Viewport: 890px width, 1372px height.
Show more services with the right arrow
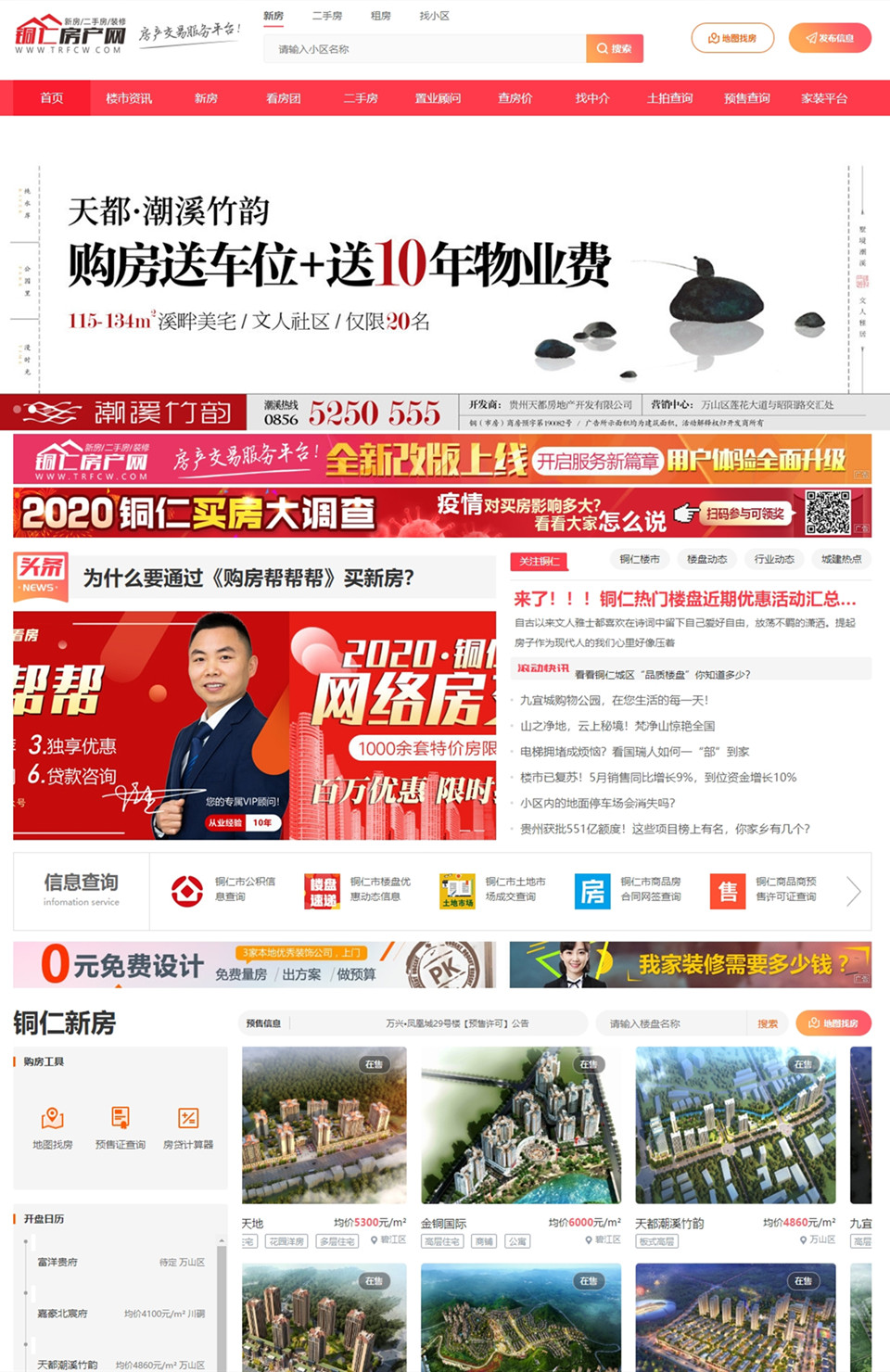[854, 891]
